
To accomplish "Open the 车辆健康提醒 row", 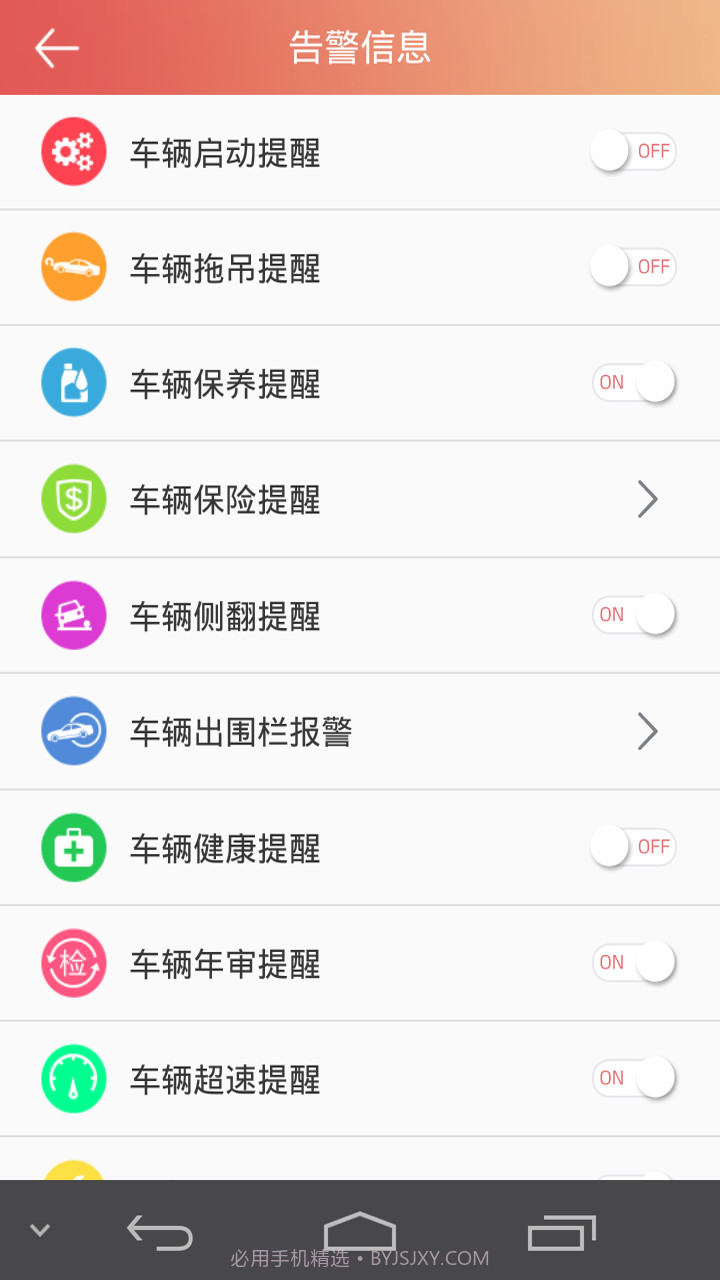I will click(x=360, y=847).
